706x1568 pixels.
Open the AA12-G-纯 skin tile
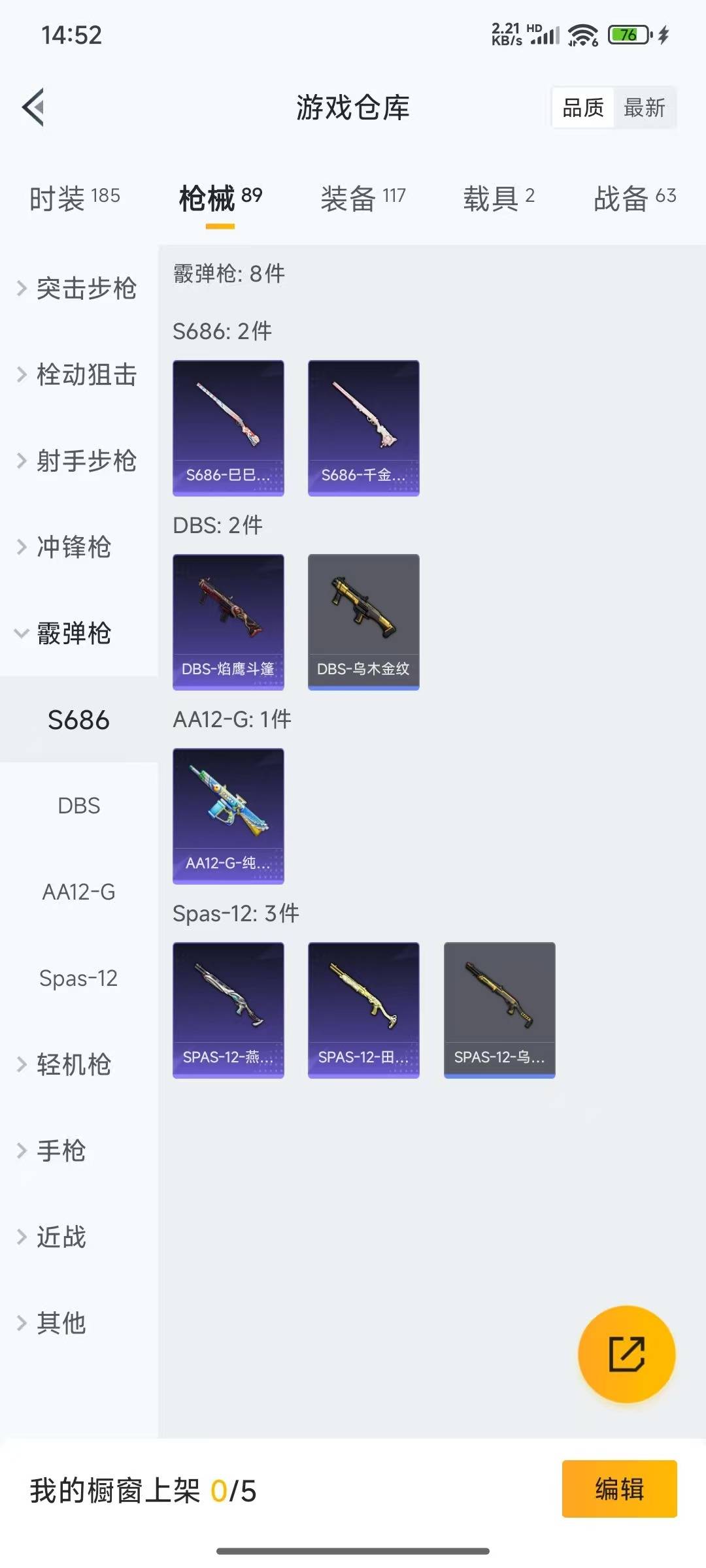coord(228,816)
